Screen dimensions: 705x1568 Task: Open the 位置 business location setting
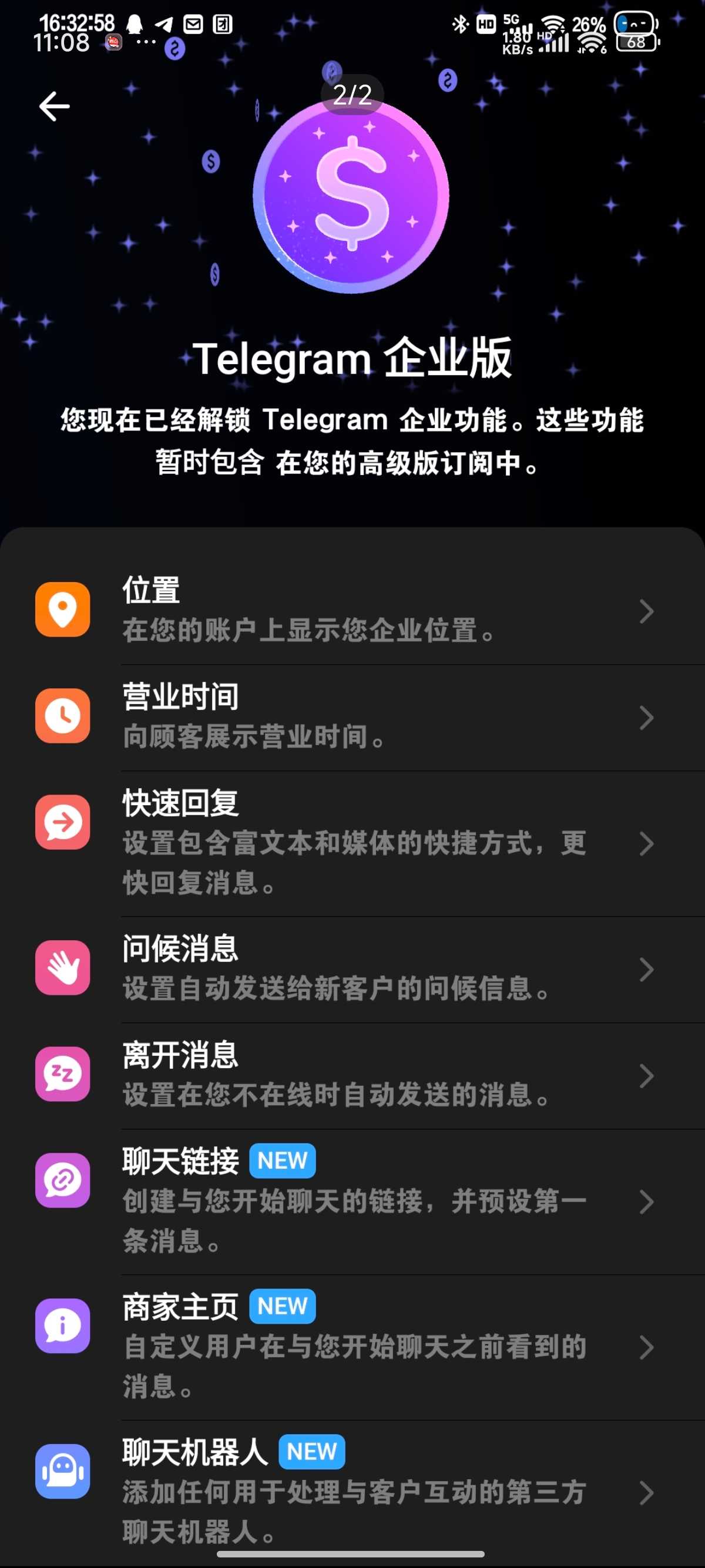[x=352, y=610]
